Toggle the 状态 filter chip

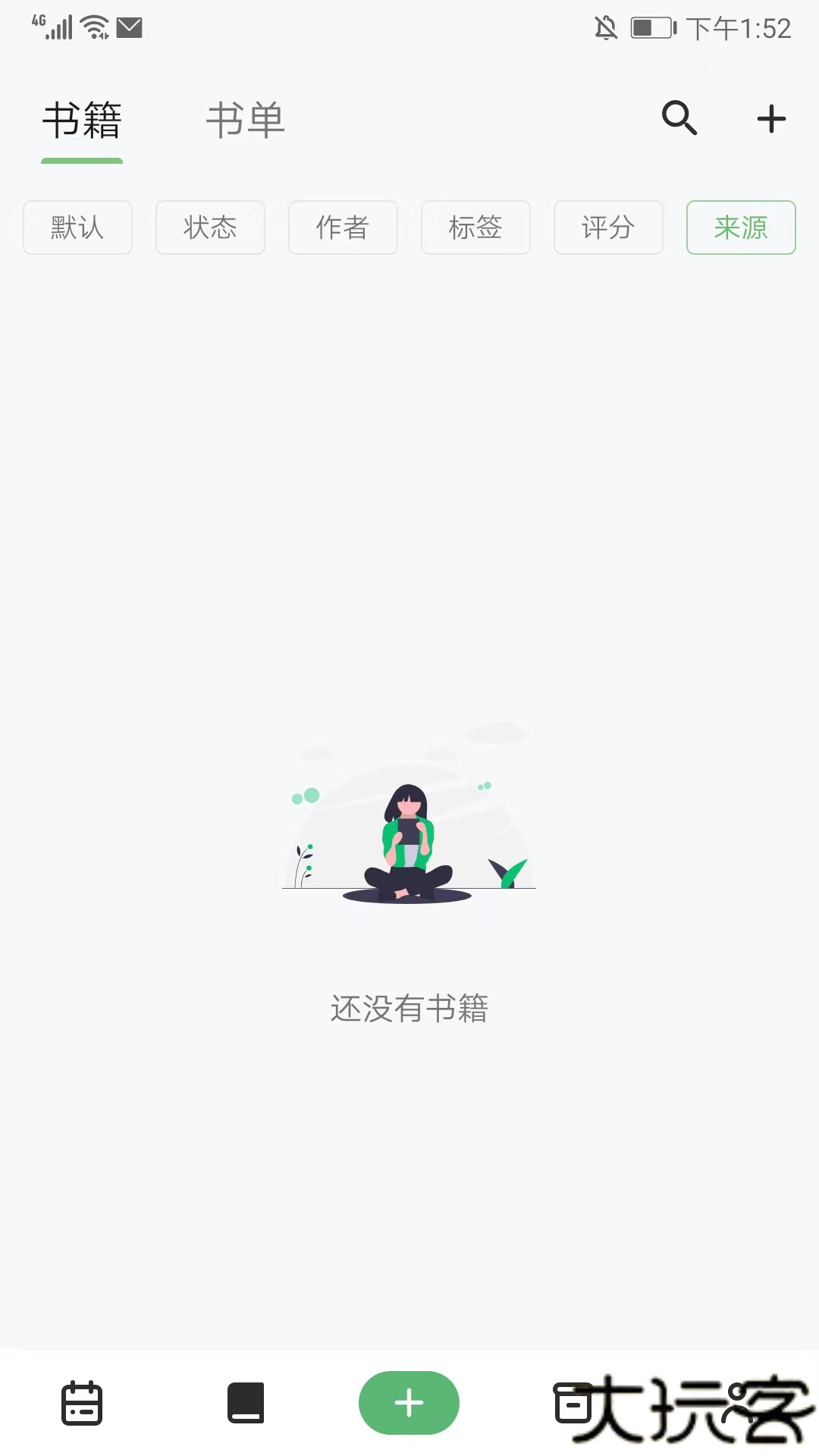pyautogui.click(x=209, y=227)
